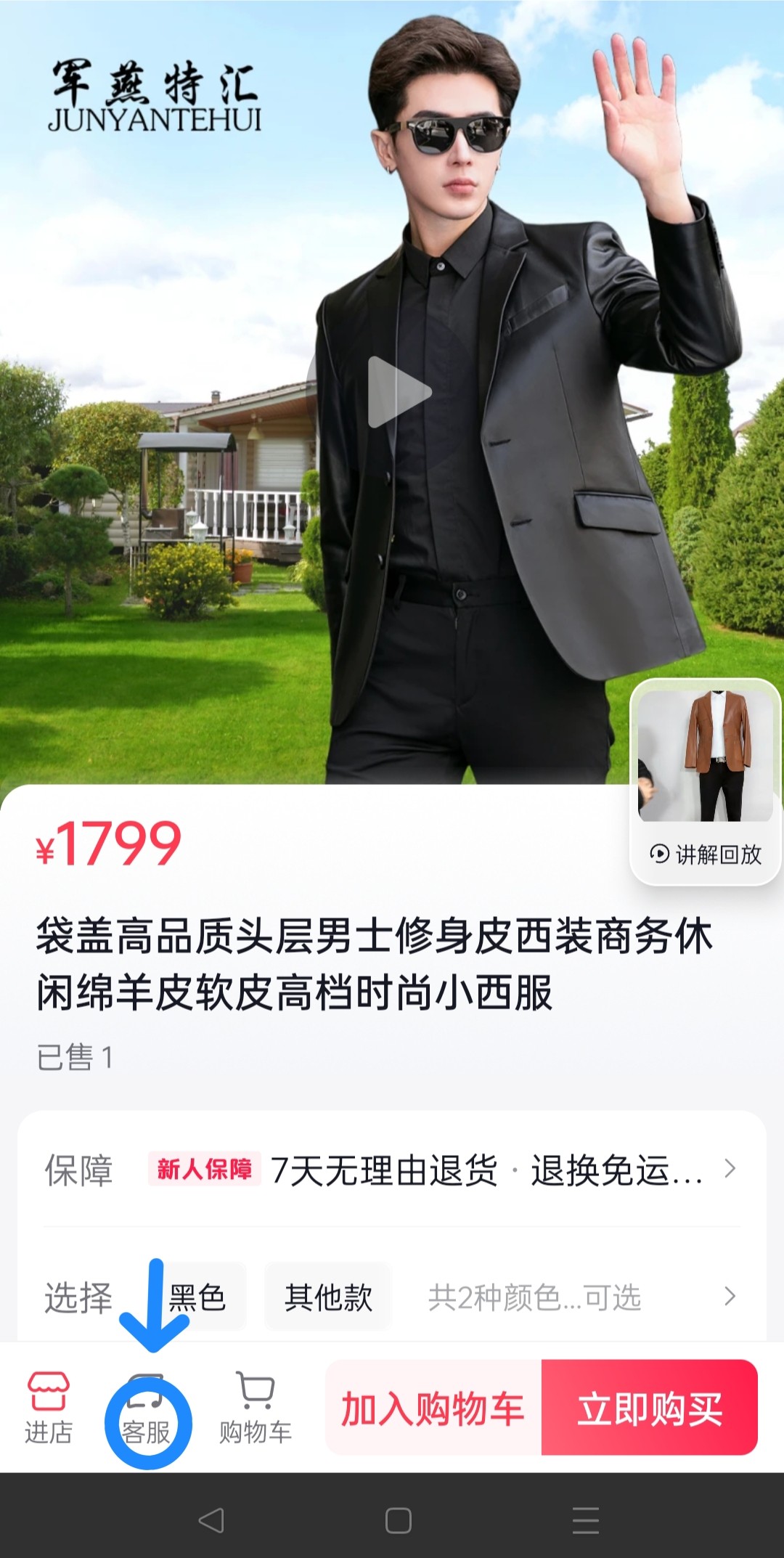
Task: Play the product video
Action: point(399,392)
